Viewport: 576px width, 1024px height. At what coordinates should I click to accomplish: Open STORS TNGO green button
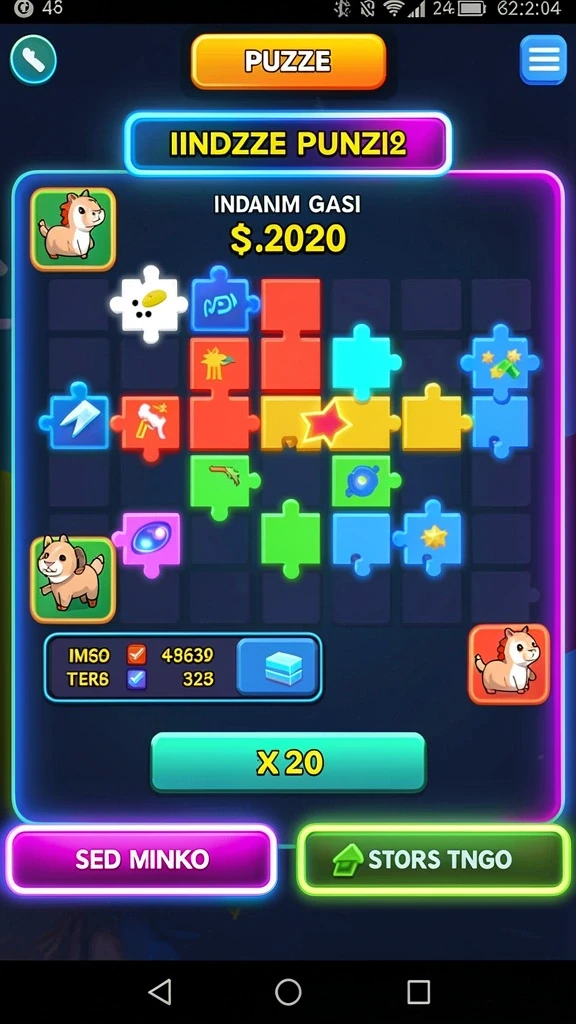click(x=434, y=859)
